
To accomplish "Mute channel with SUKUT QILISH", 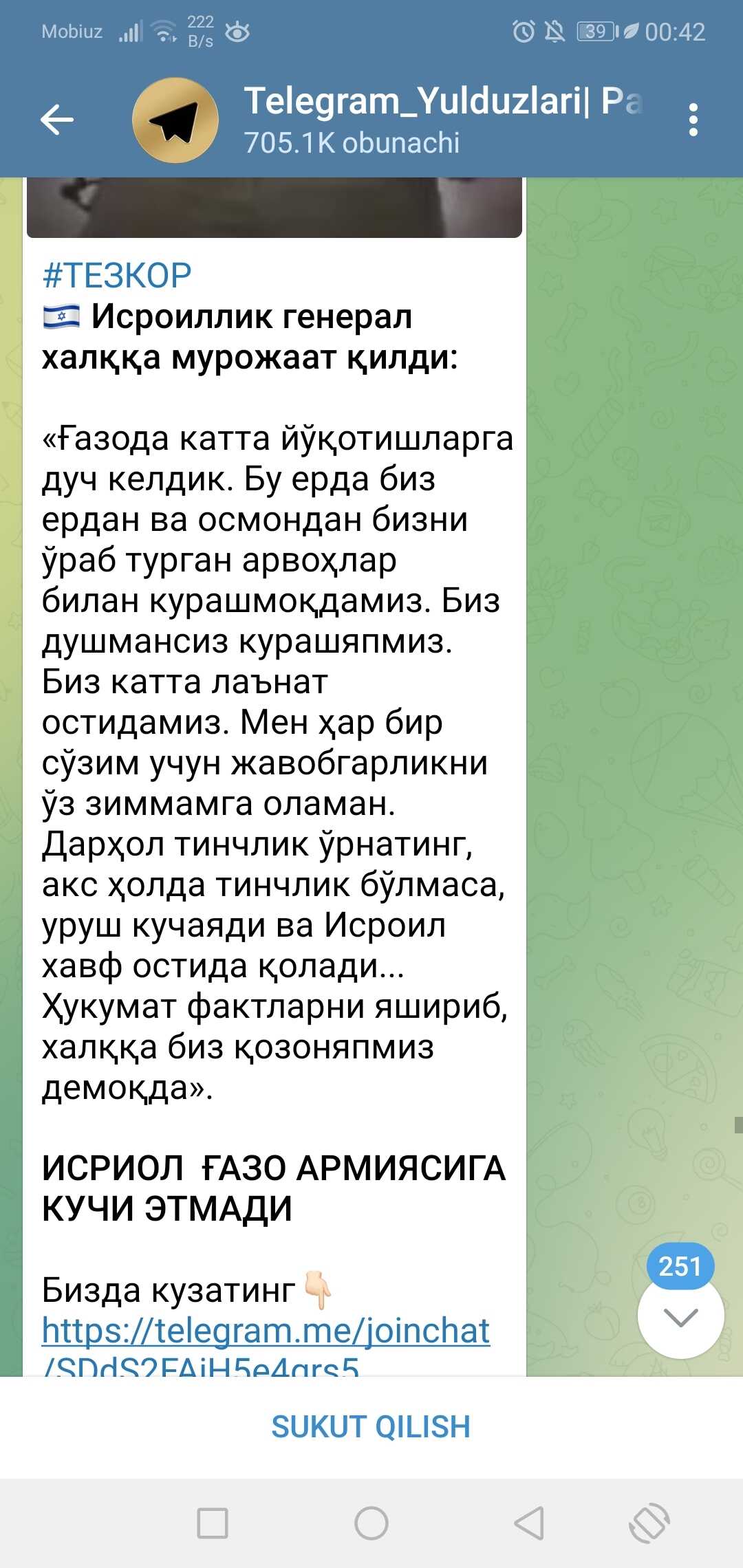I will [x=371, y=1427].
